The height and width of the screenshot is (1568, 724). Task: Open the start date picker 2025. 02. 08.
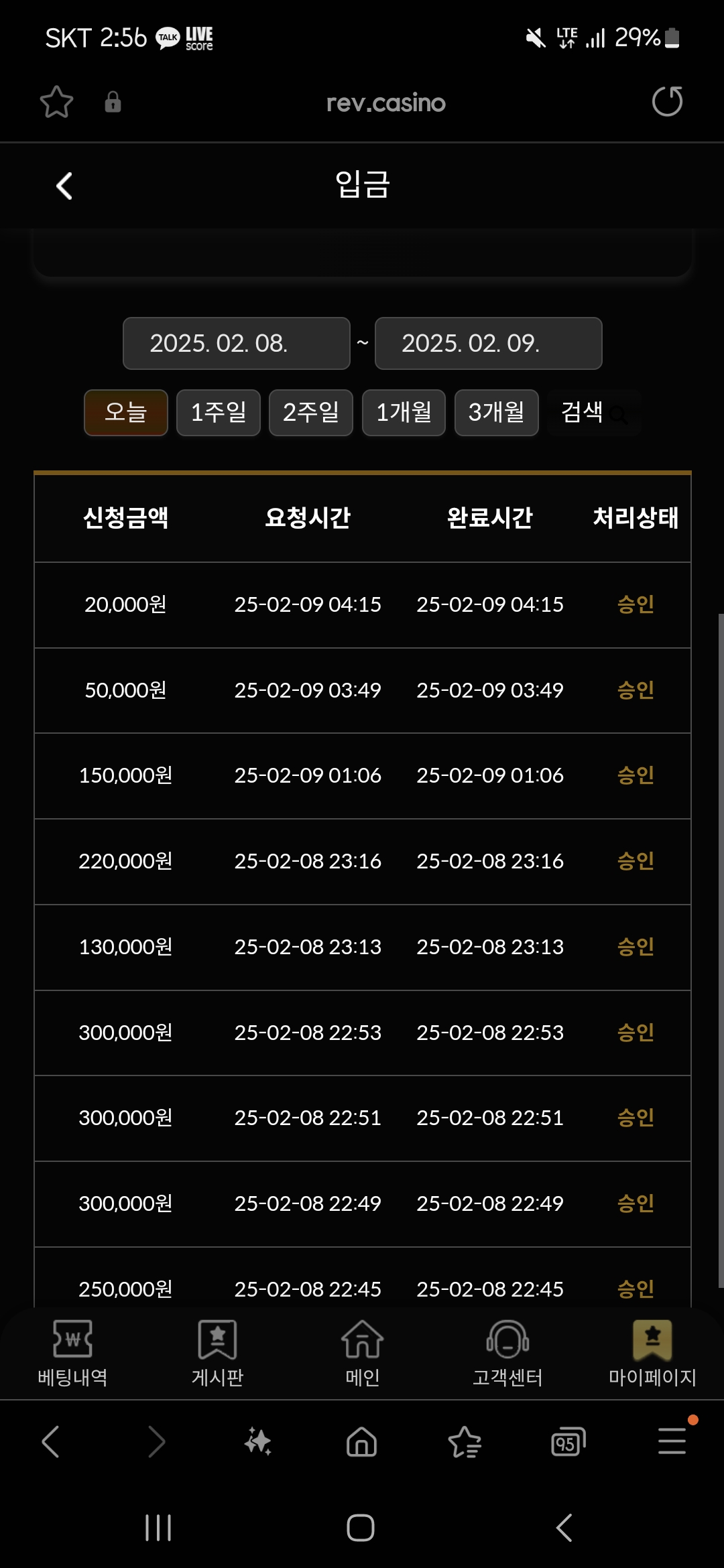(236, 343)
